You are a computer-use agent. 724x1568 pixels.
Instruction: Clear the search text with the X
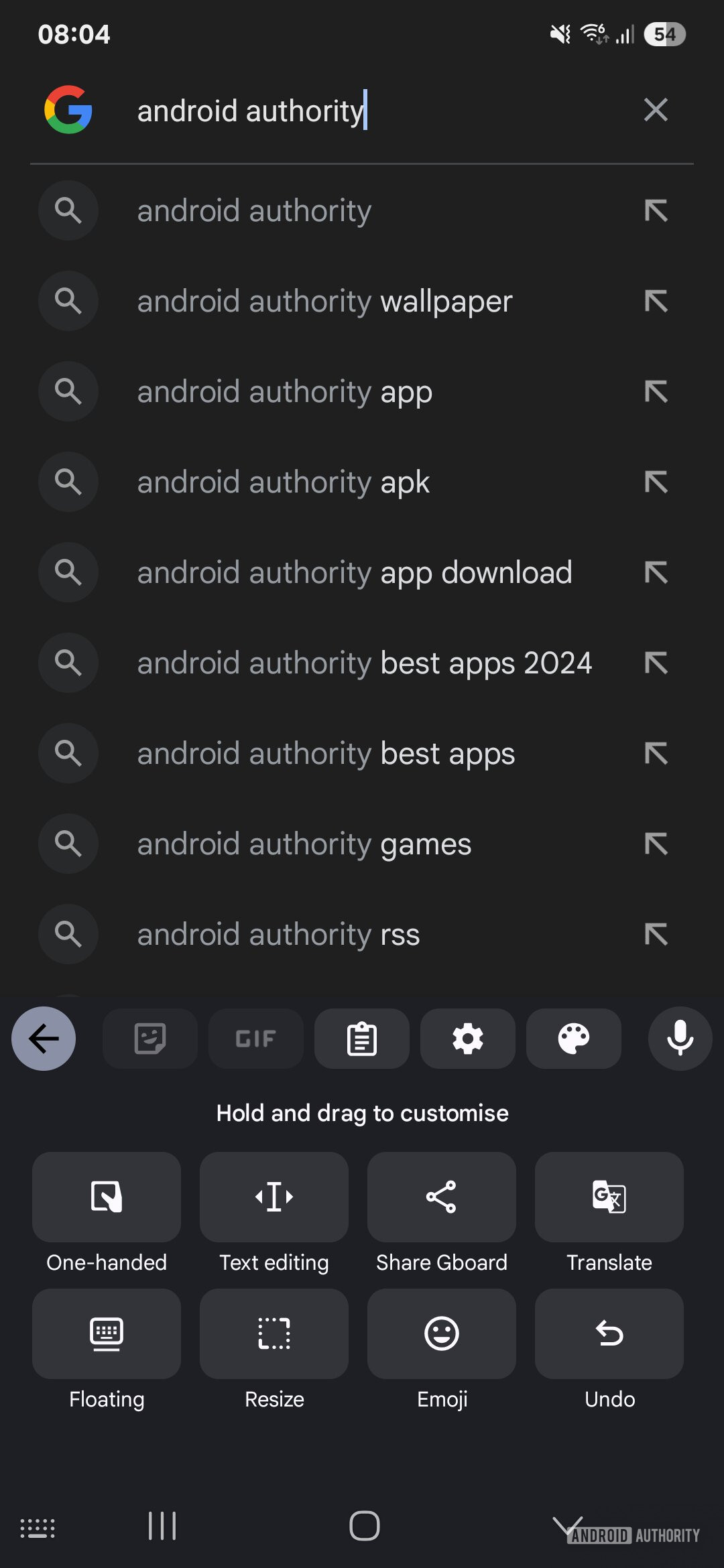655,110
